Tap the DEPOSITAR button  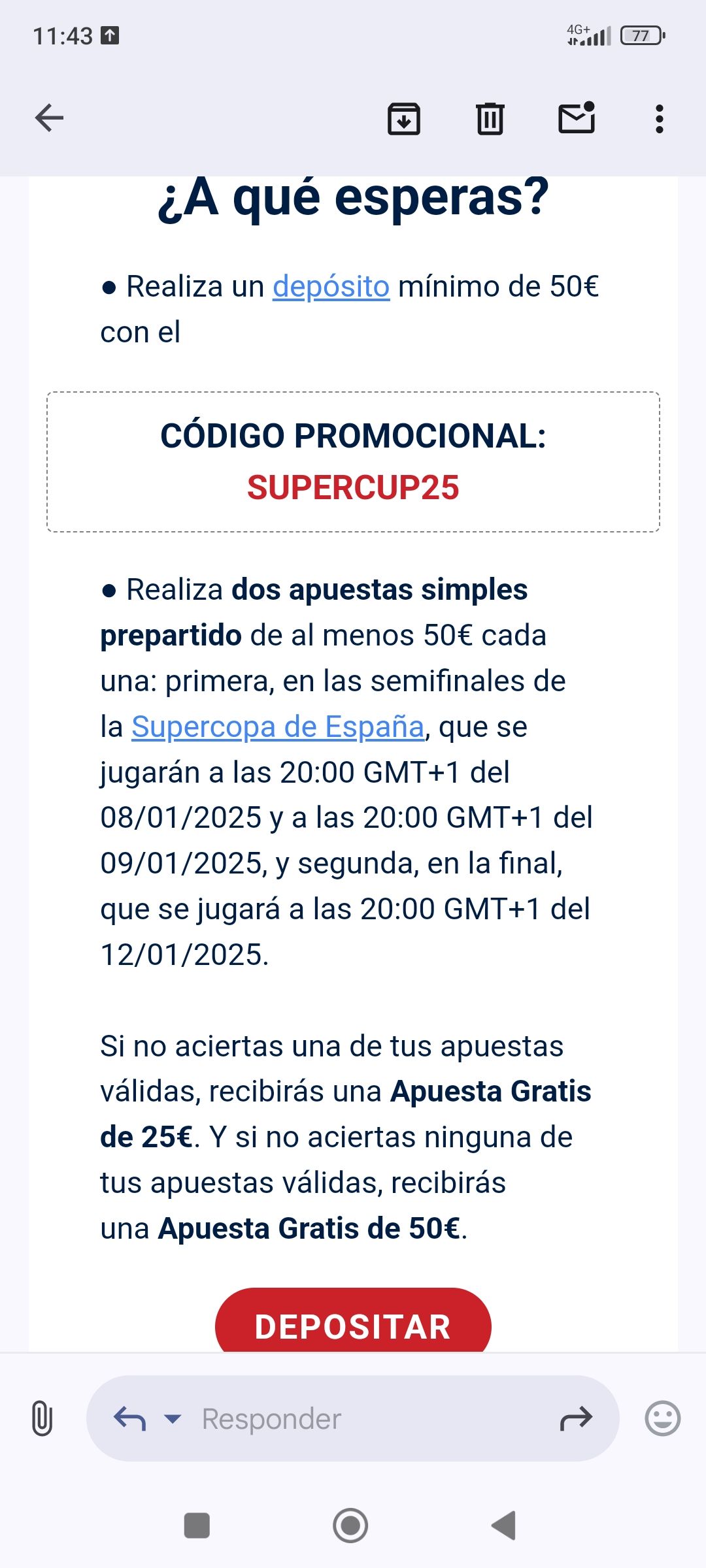(353, 1325)
